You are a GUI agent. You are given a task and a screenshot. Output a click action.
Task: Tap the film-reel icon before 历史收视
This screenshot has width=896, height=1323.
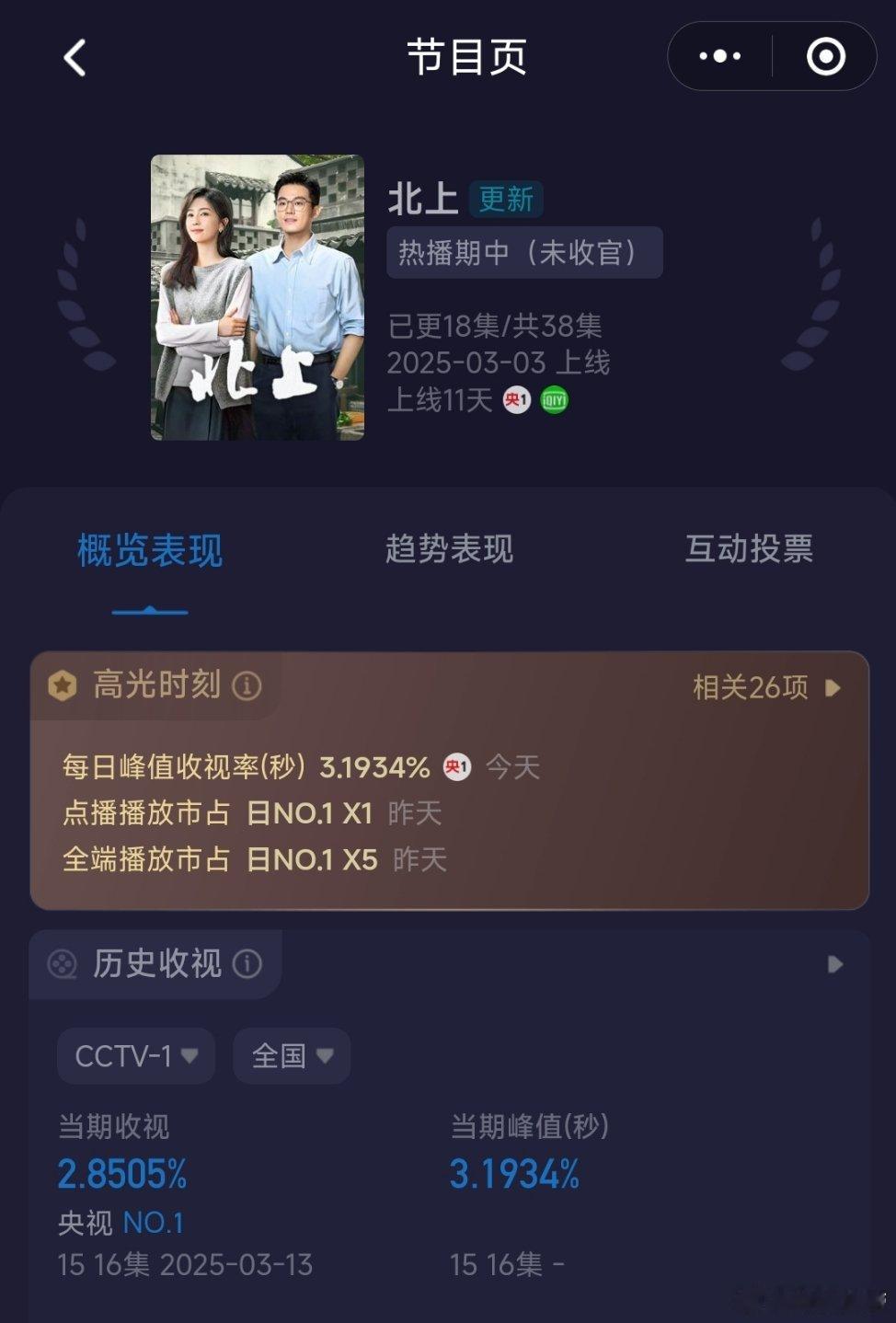63,963
